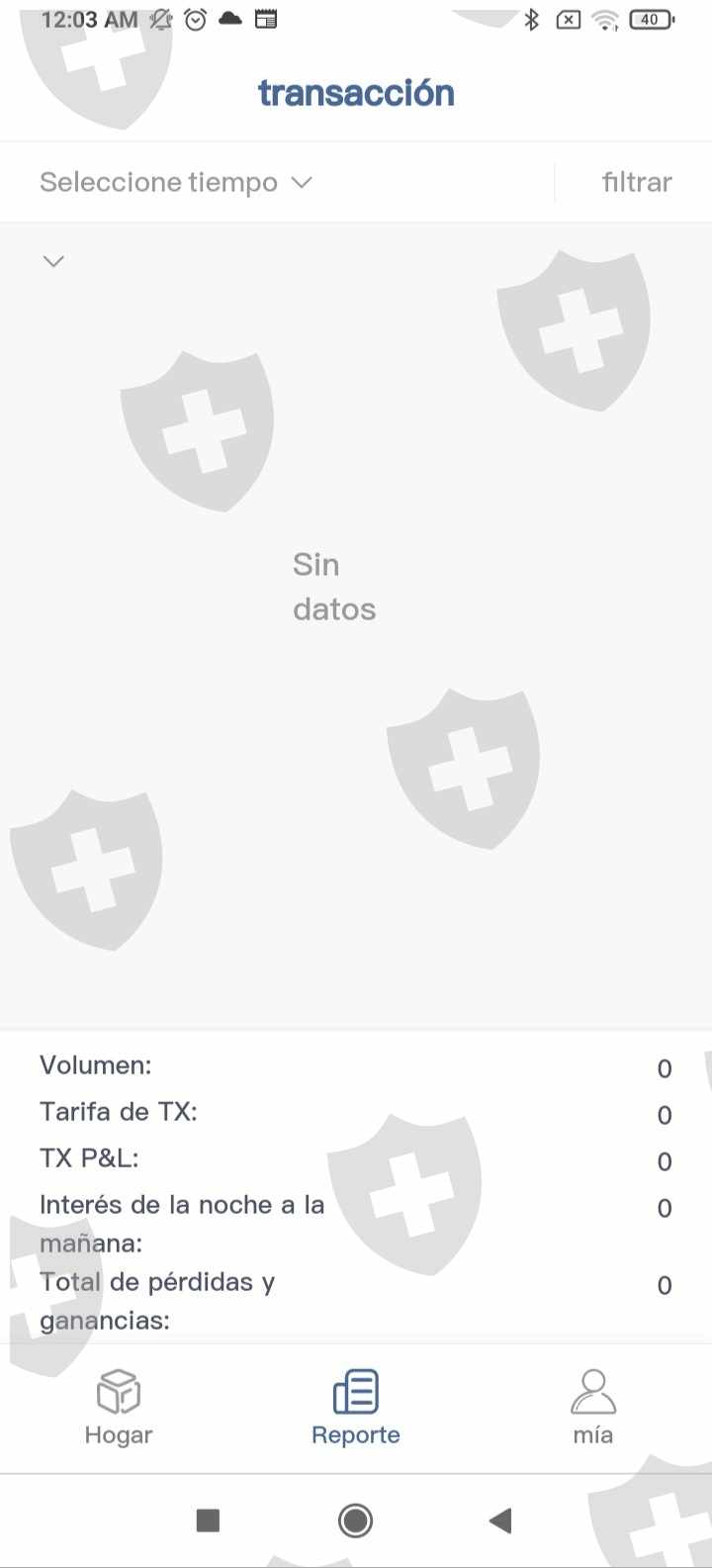Screen dimensions: 712x1568
Task: Open the Seleccione tiempo dropdown
Action: click(176, 182)
